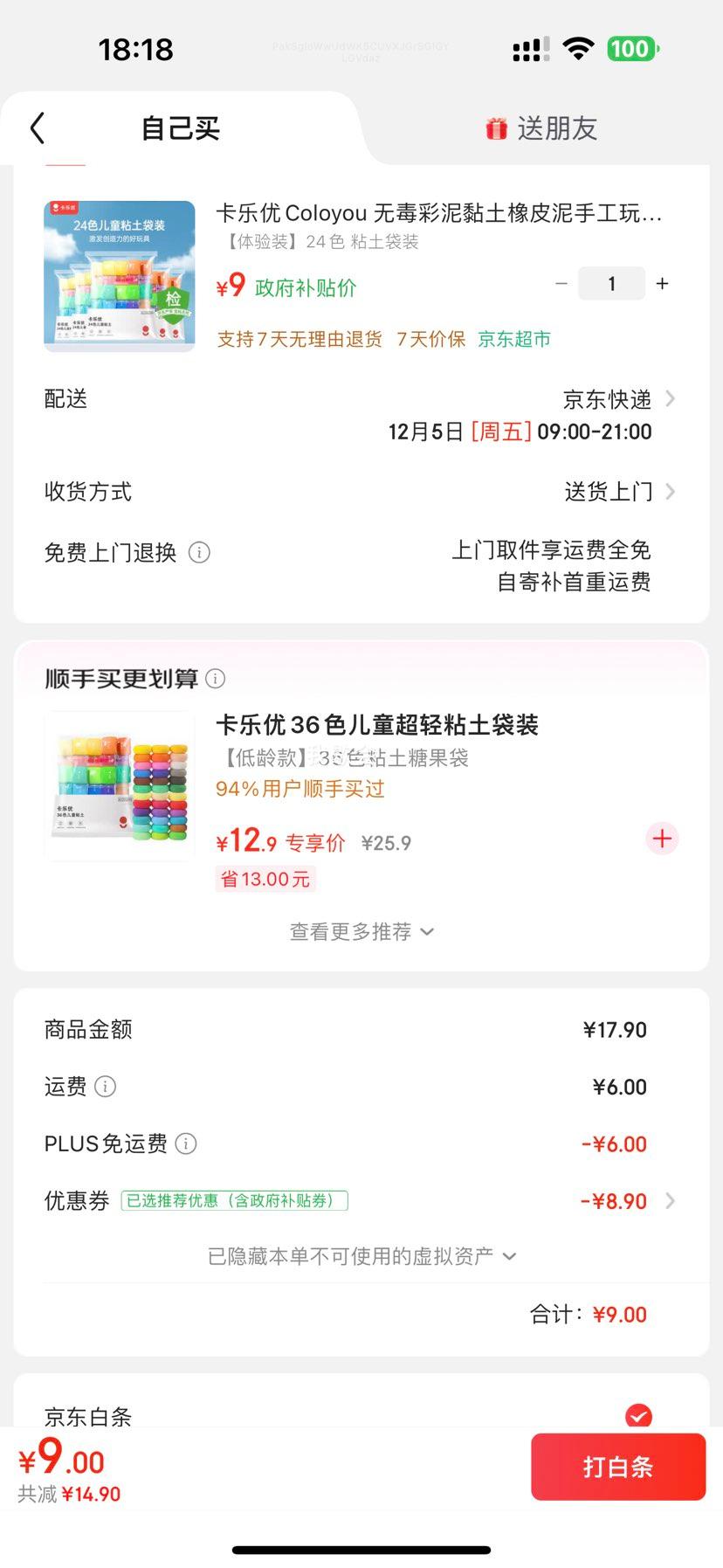Screen dimensions: 723x1568
Task: Open the 顺手买更划算 info icon
Action: 215,678
